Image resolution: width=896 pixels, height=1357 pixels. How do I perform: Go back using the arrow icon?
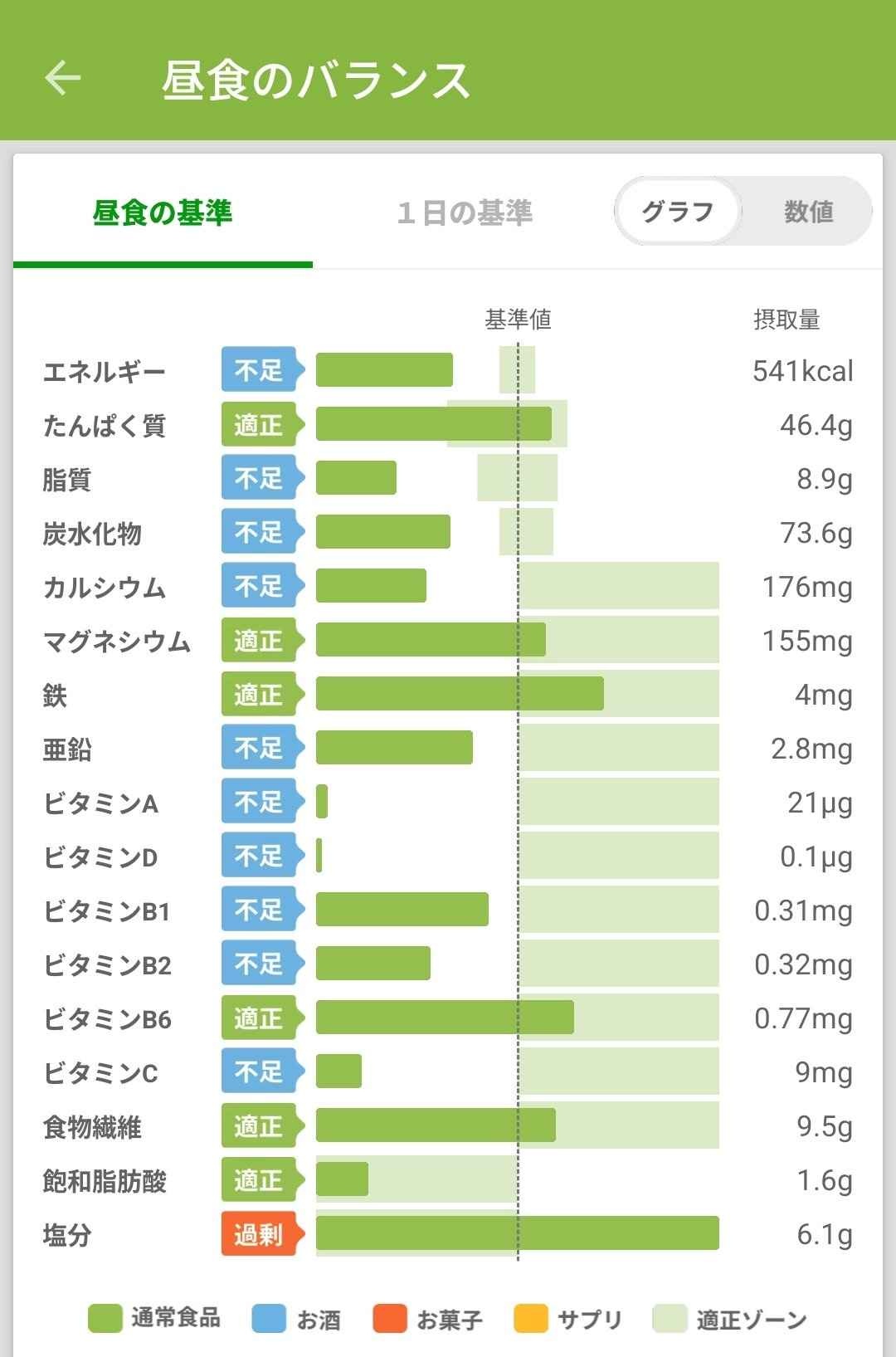pyautogui.click(x=63, y=79)
